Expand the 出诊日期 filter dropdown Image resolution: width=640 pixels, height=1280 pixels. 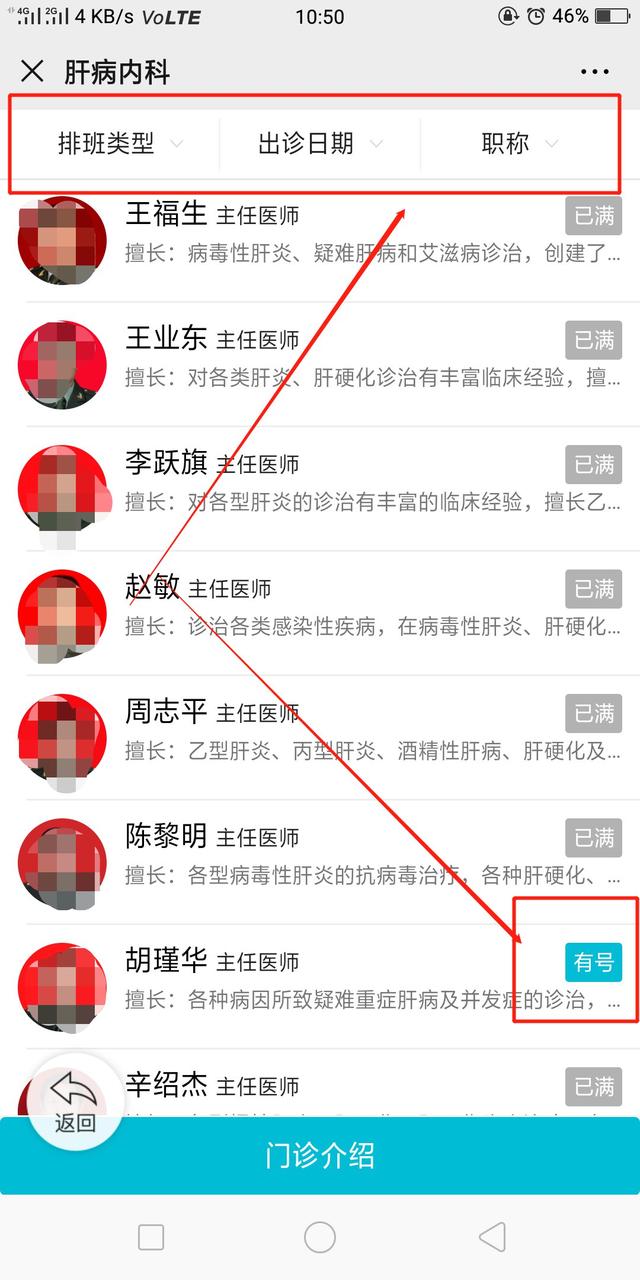319,144
